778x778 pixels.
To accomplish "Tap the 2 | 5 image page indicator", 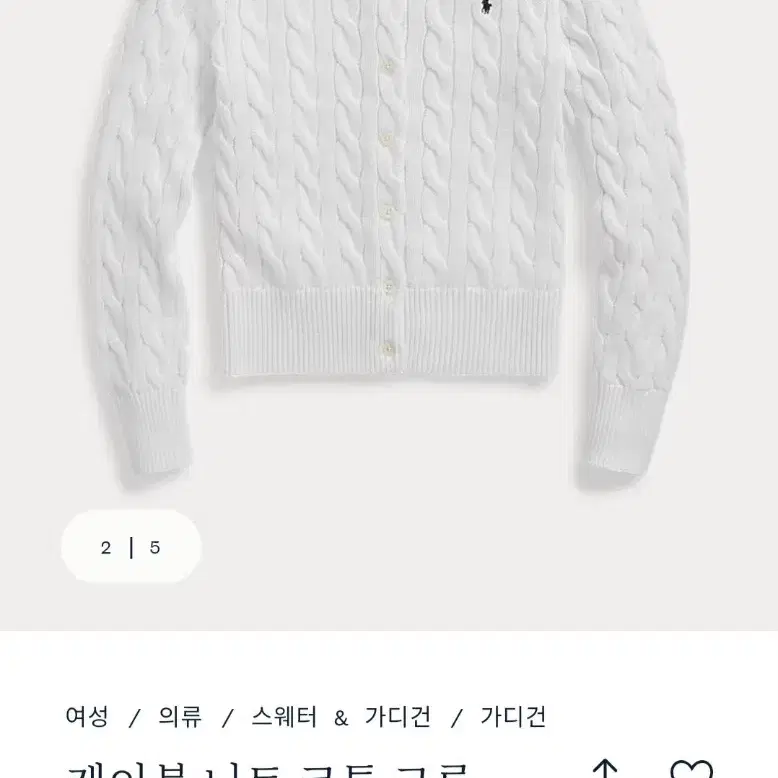I will (x=131, y=547).
